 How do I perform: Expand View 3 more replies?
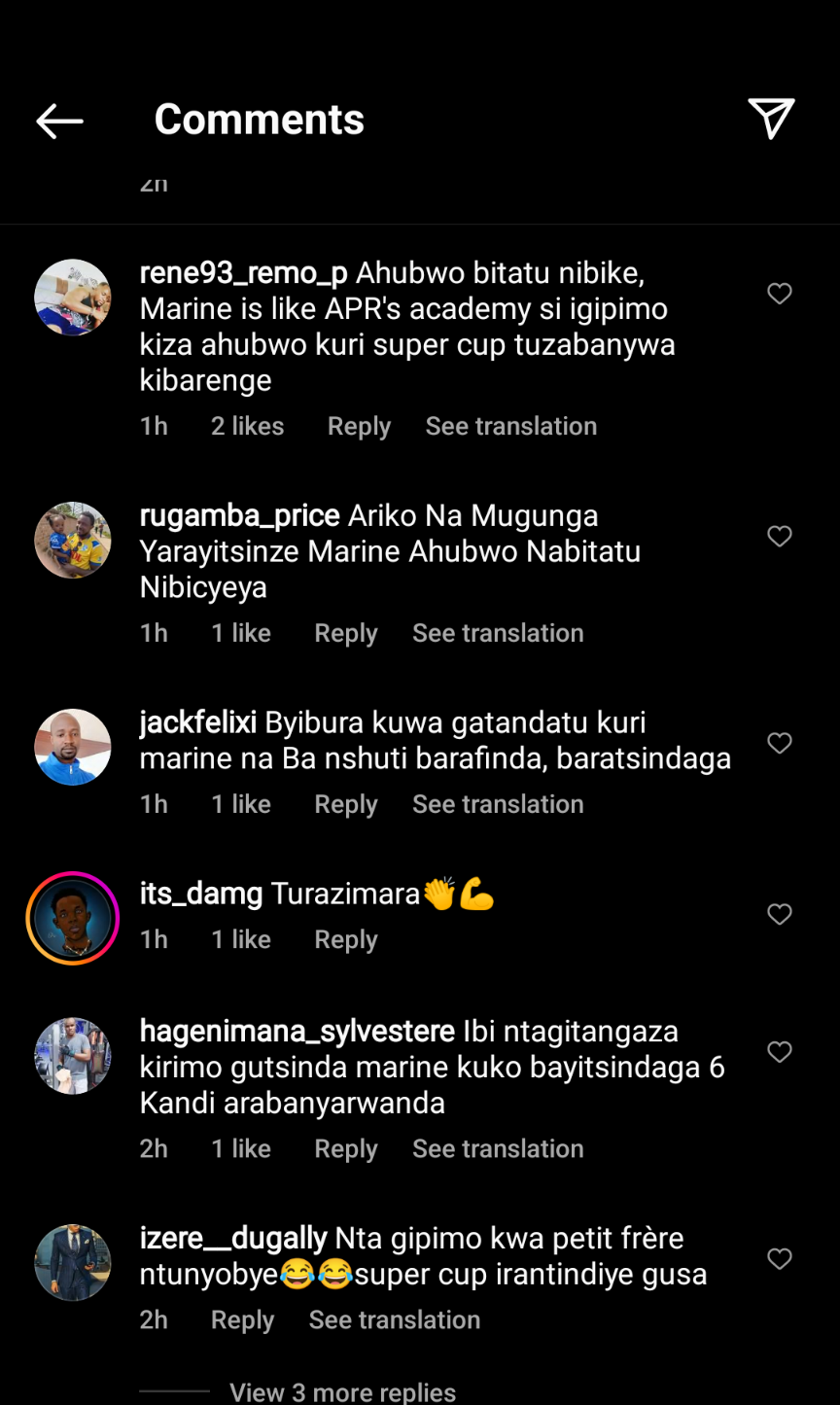(342, 1392)
